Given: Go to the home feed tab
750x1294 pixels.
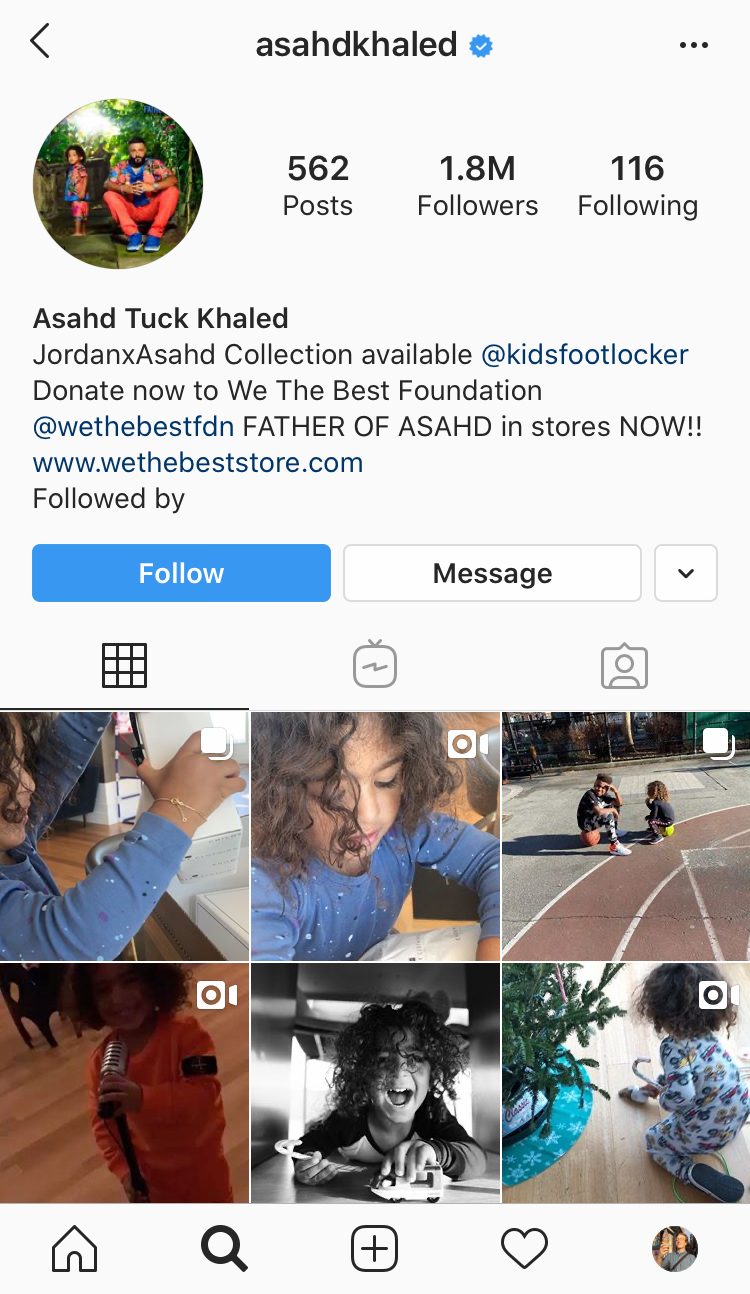Looking at the screenshot, I should (x=75, y=1249).
